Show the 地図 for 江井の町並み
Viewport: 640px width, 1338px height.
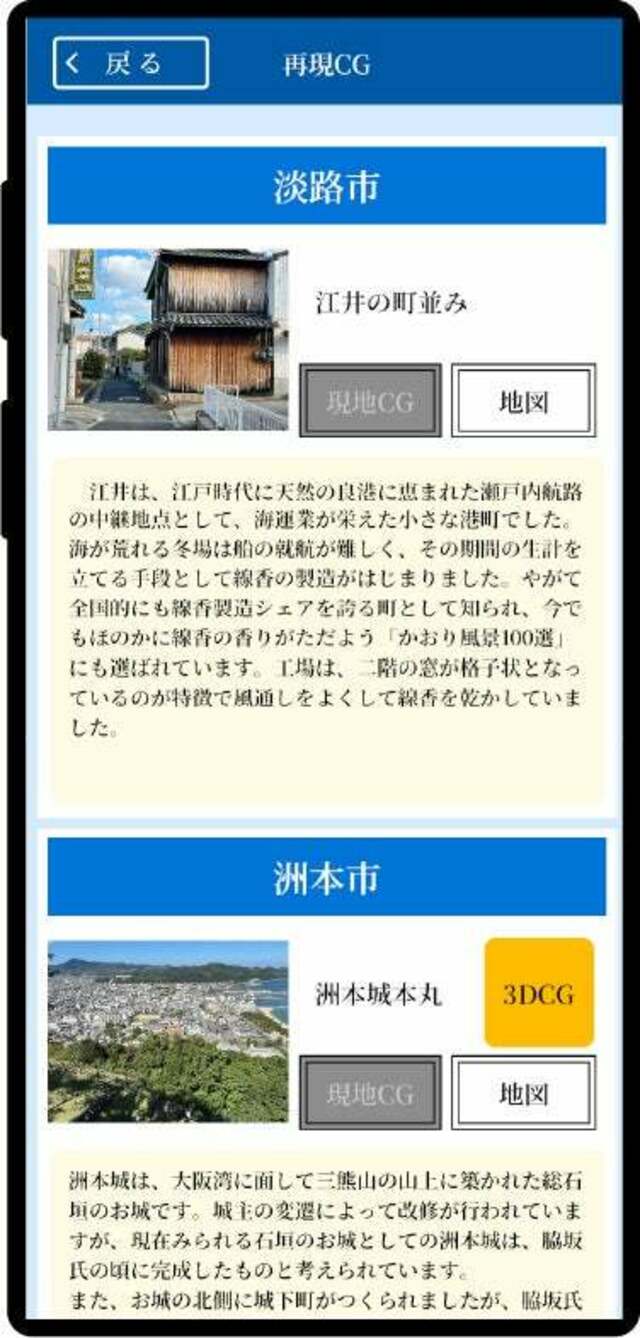[523, 401]
